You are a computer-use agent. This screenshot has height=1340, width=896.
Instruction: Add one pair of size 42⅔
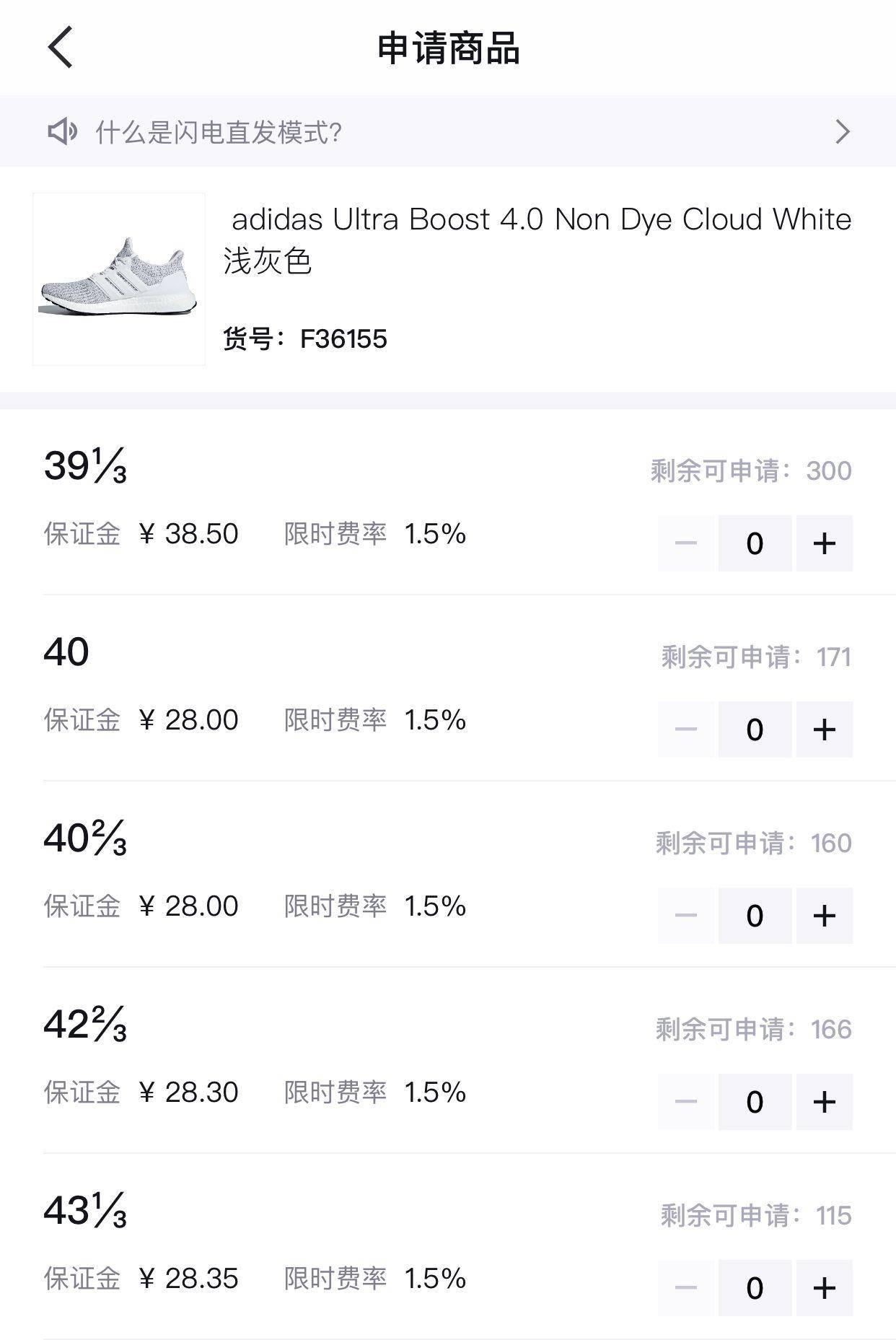click(x=824, y=1102)
